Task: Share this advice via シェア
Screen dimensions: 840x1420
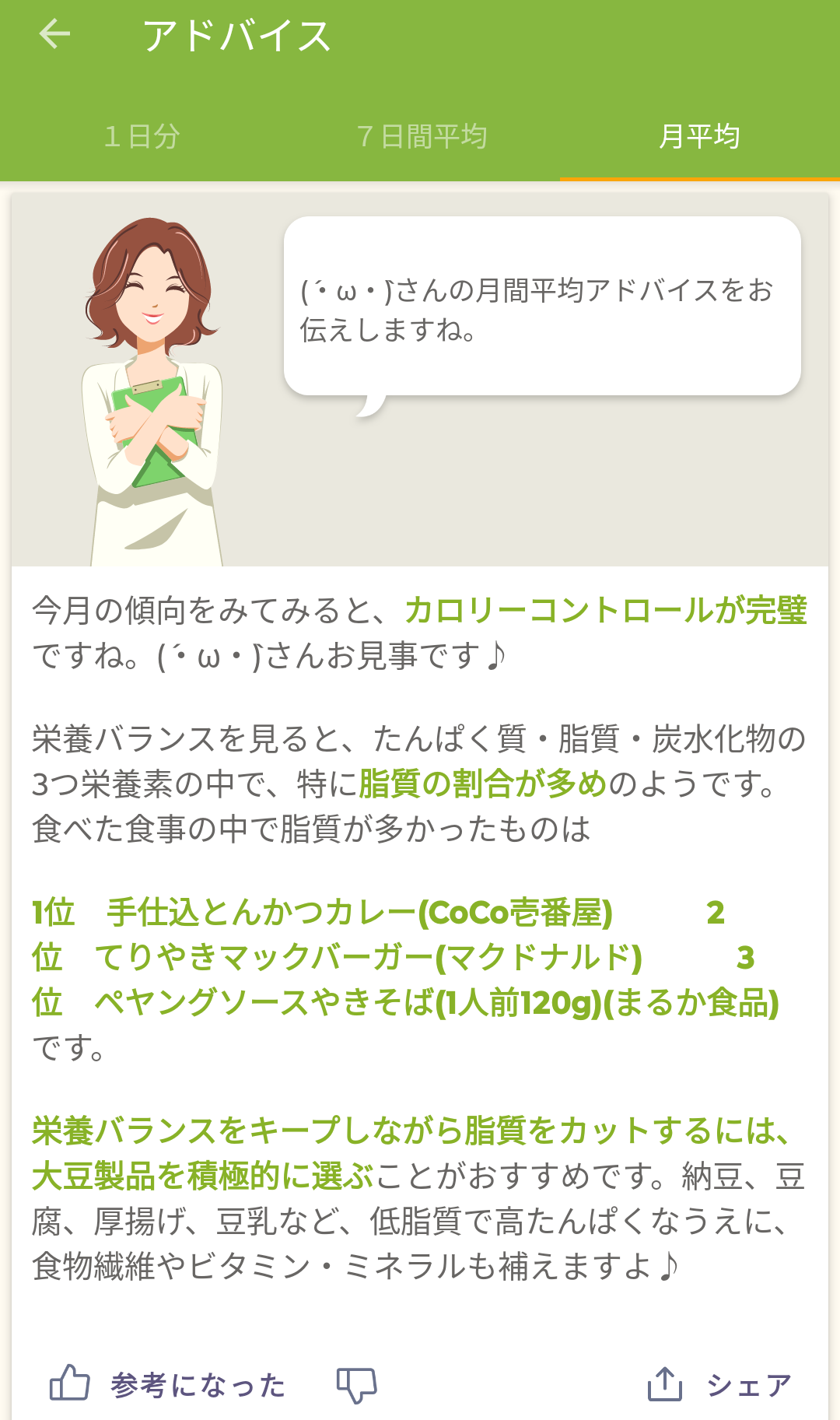Action: [x=719, y=1385]
